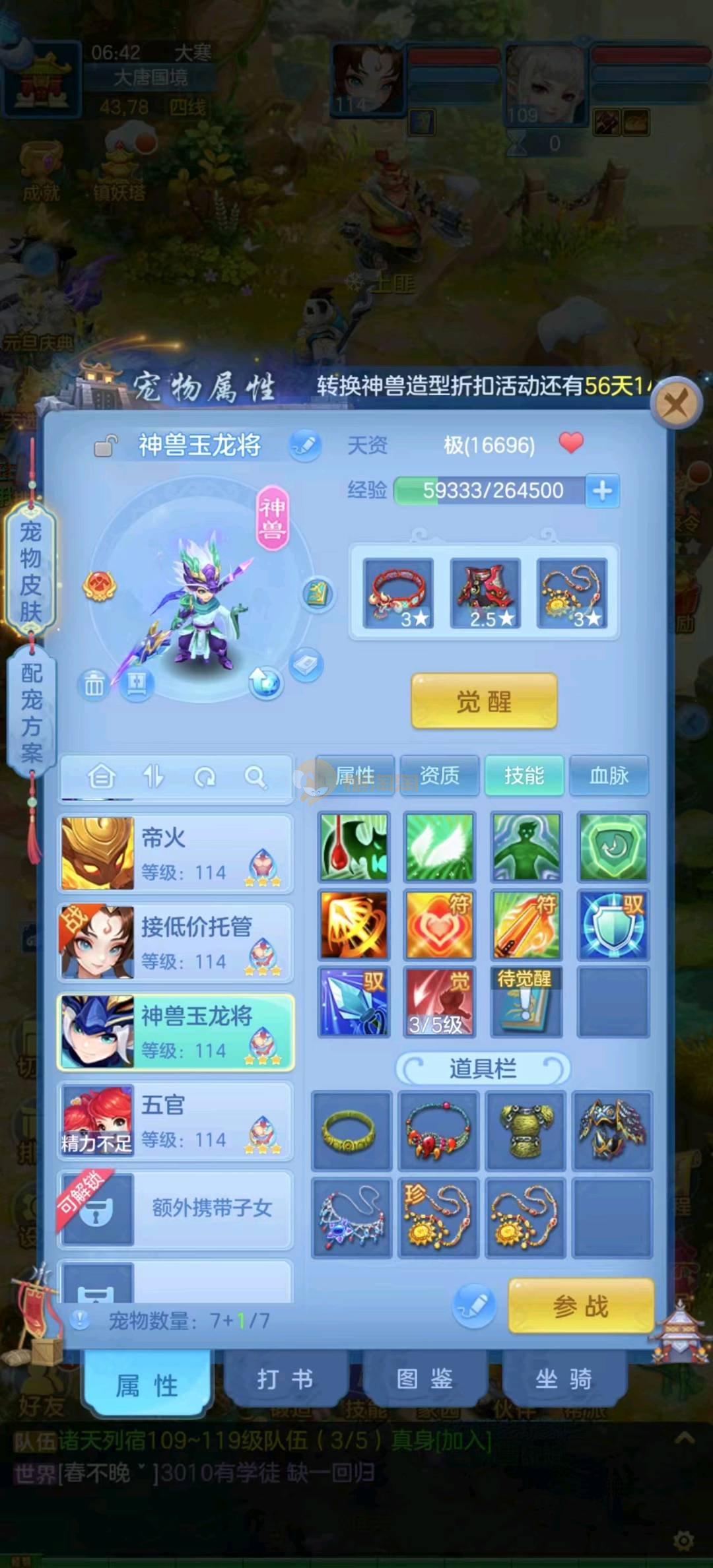Open the 打书 bottom tab
The width and height of the screenshot is (713, 1568).
tap(285, 1379)
